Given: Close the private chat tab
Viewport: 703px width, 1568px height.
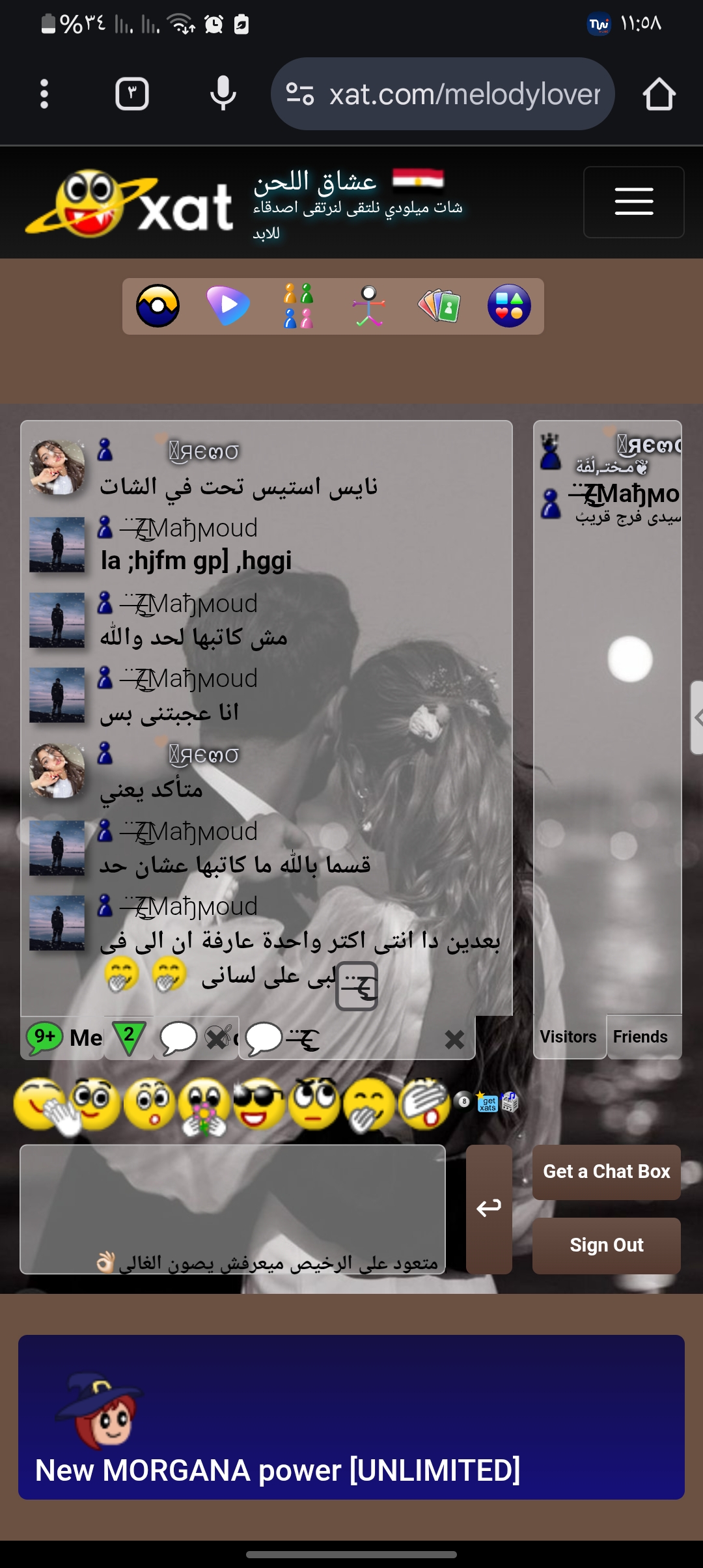Looking at the screenshot, I should pyautogui.click(x=454, y=1039).
